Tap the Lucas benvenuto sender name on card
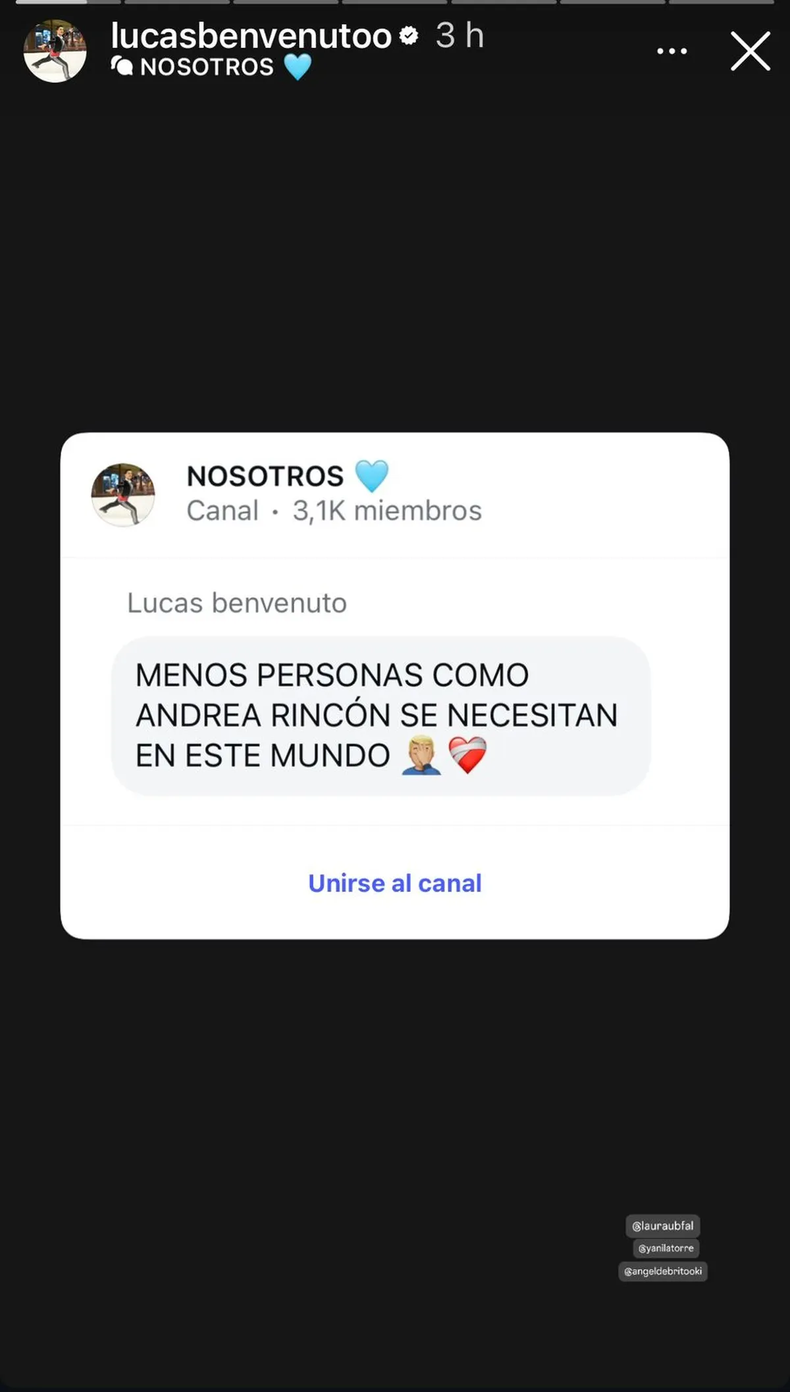This screenshot has width=790, height=1392. (236, 602)
